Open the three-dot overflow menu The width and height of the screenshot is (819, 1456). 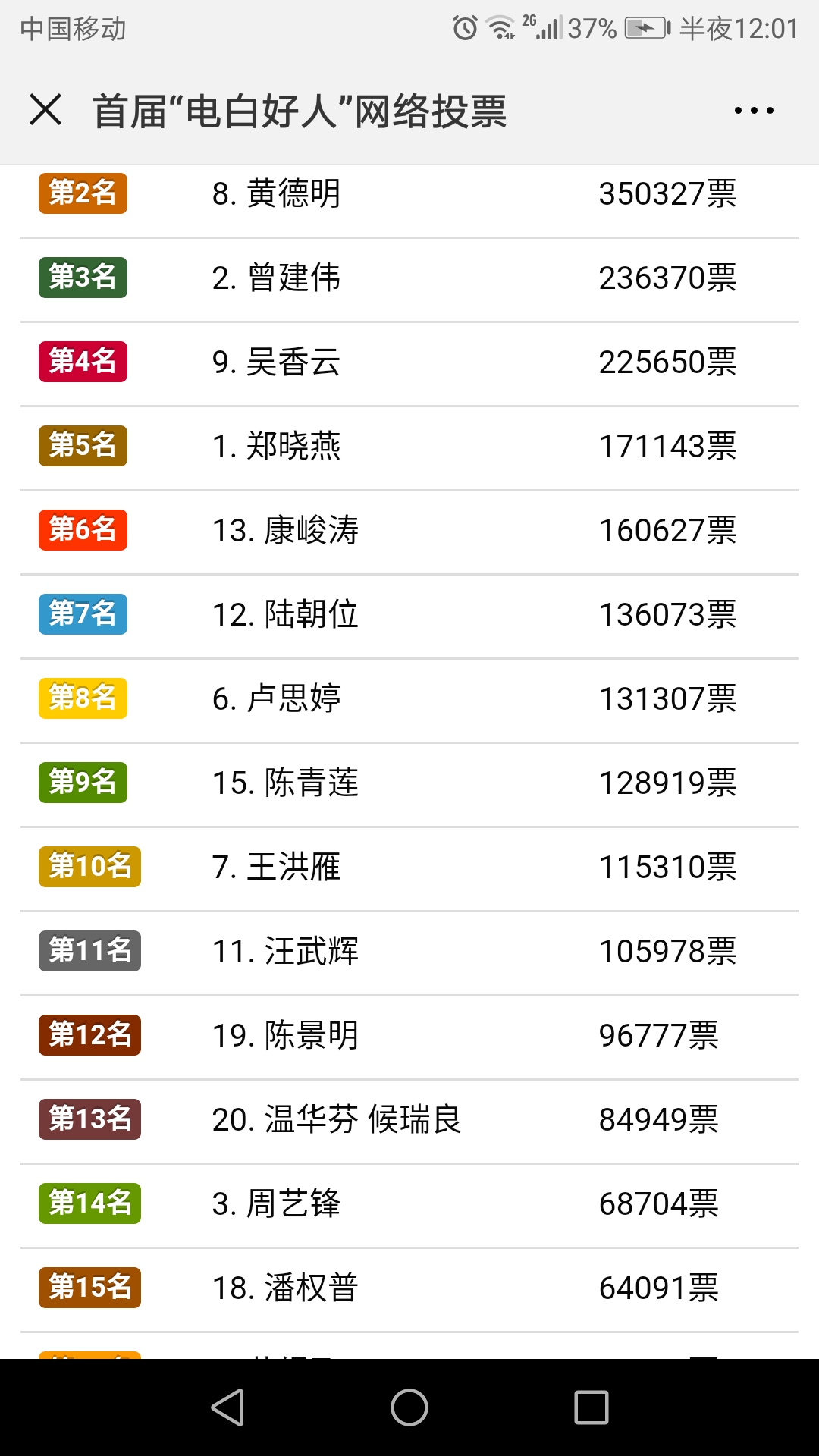(x=754, y=111)
